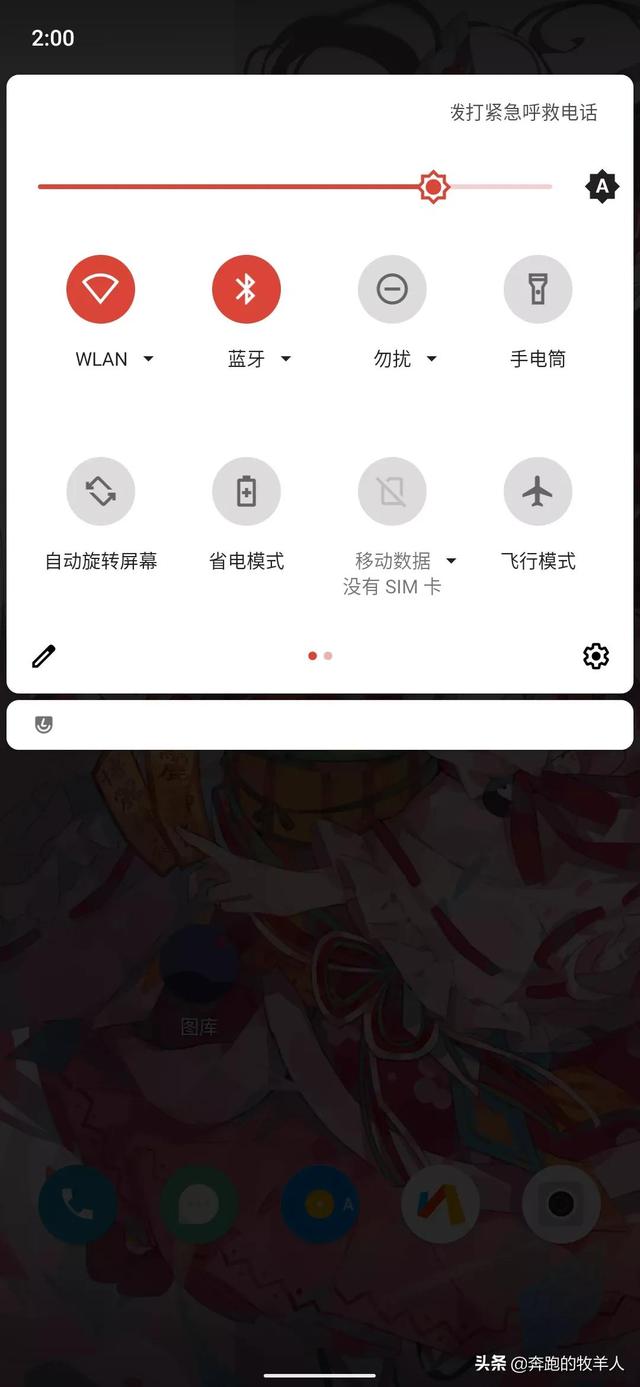
Task: Enable 勿扰 do-not-disturb tile
Action: pos(392,289)
